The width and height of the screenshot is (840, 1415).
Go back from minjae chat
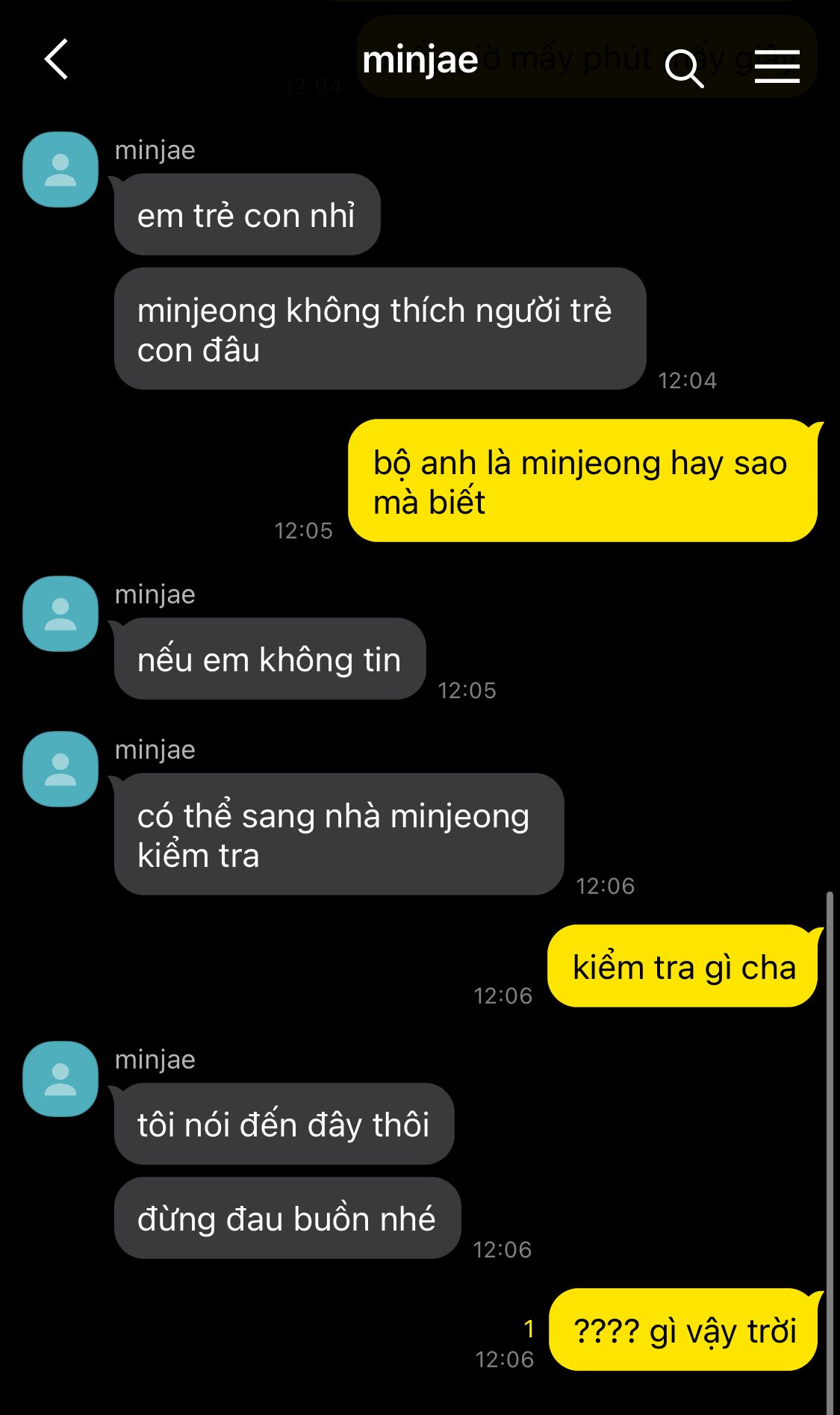click(x=57, y=60)
